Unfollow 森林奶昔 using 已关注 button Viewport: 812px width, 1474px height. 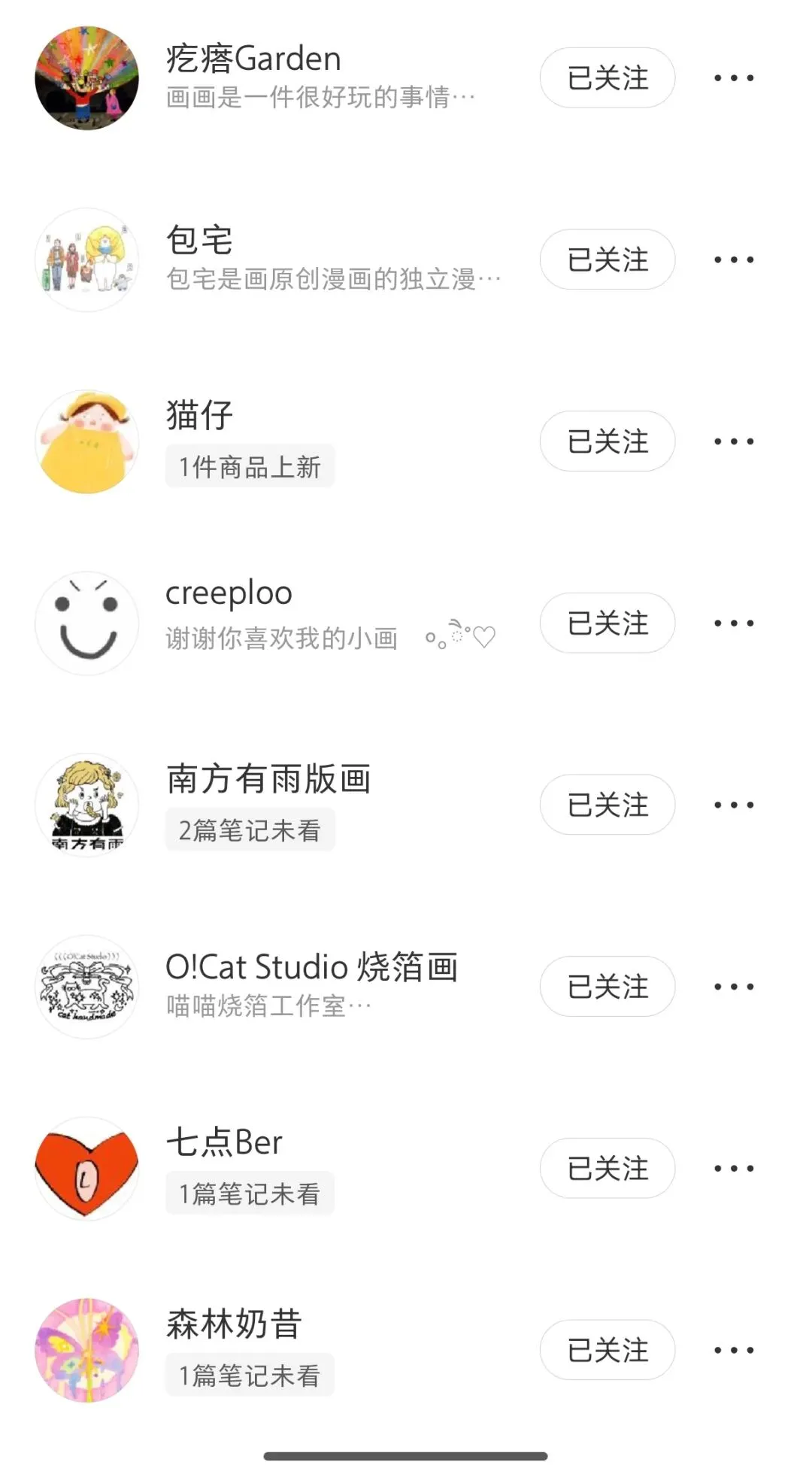[607, 1351]
